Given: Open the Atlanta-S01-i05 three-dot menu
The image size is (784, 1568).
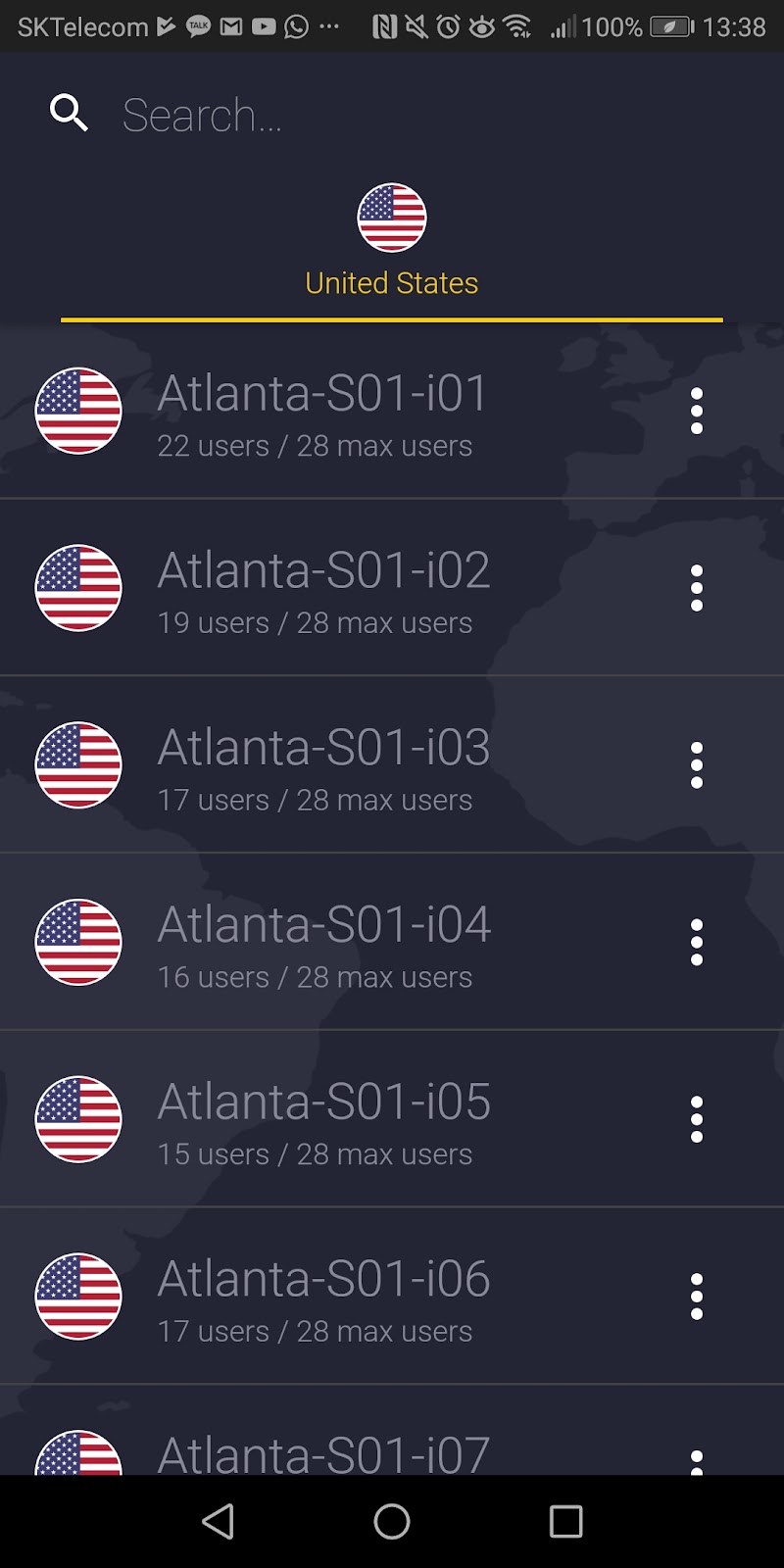Looking at the screenshot, I should 697,1120.
